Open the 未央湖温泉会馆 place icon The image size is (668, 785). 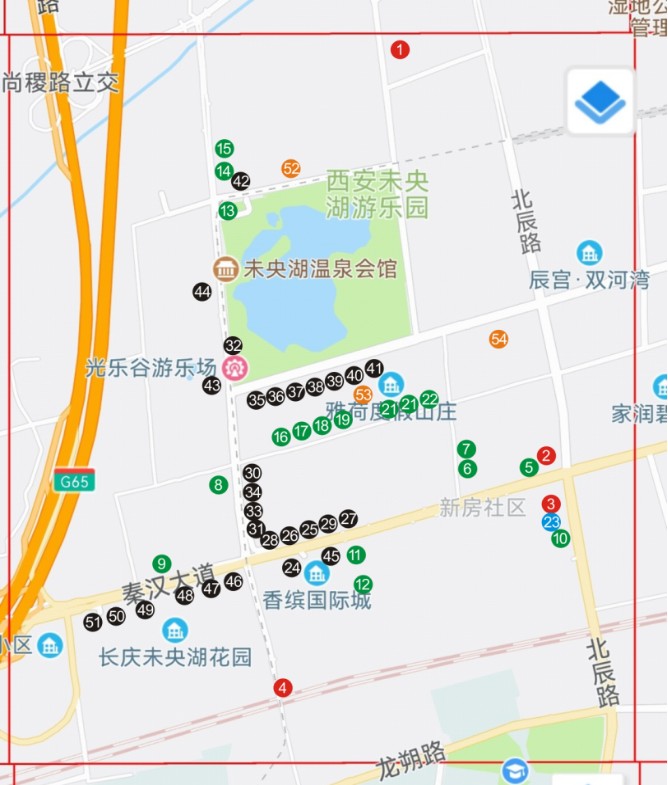click(x=225, y=268)
